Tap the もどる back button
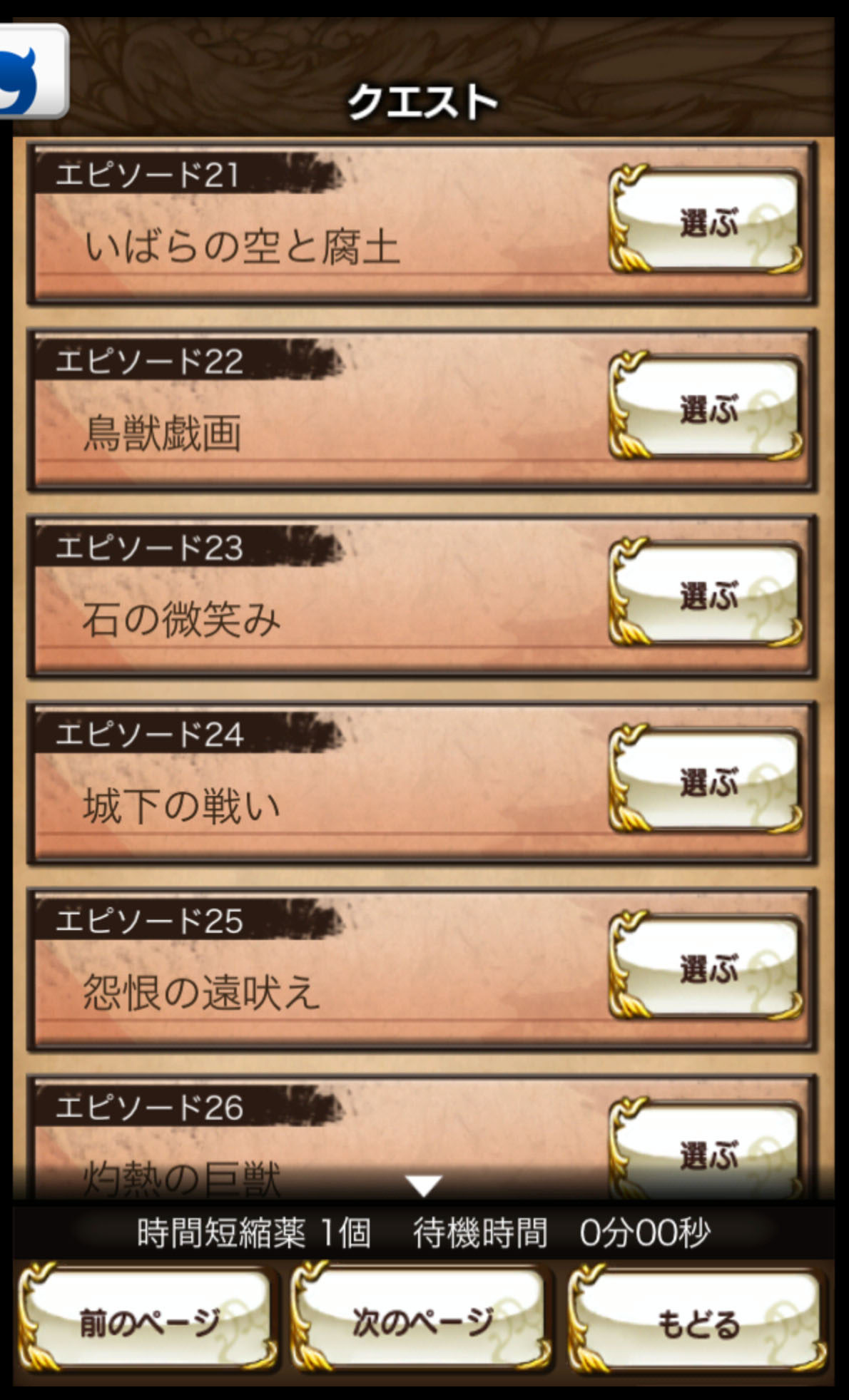Image resolution: width=849 pixels, height=1400 pixels. 697,1321
